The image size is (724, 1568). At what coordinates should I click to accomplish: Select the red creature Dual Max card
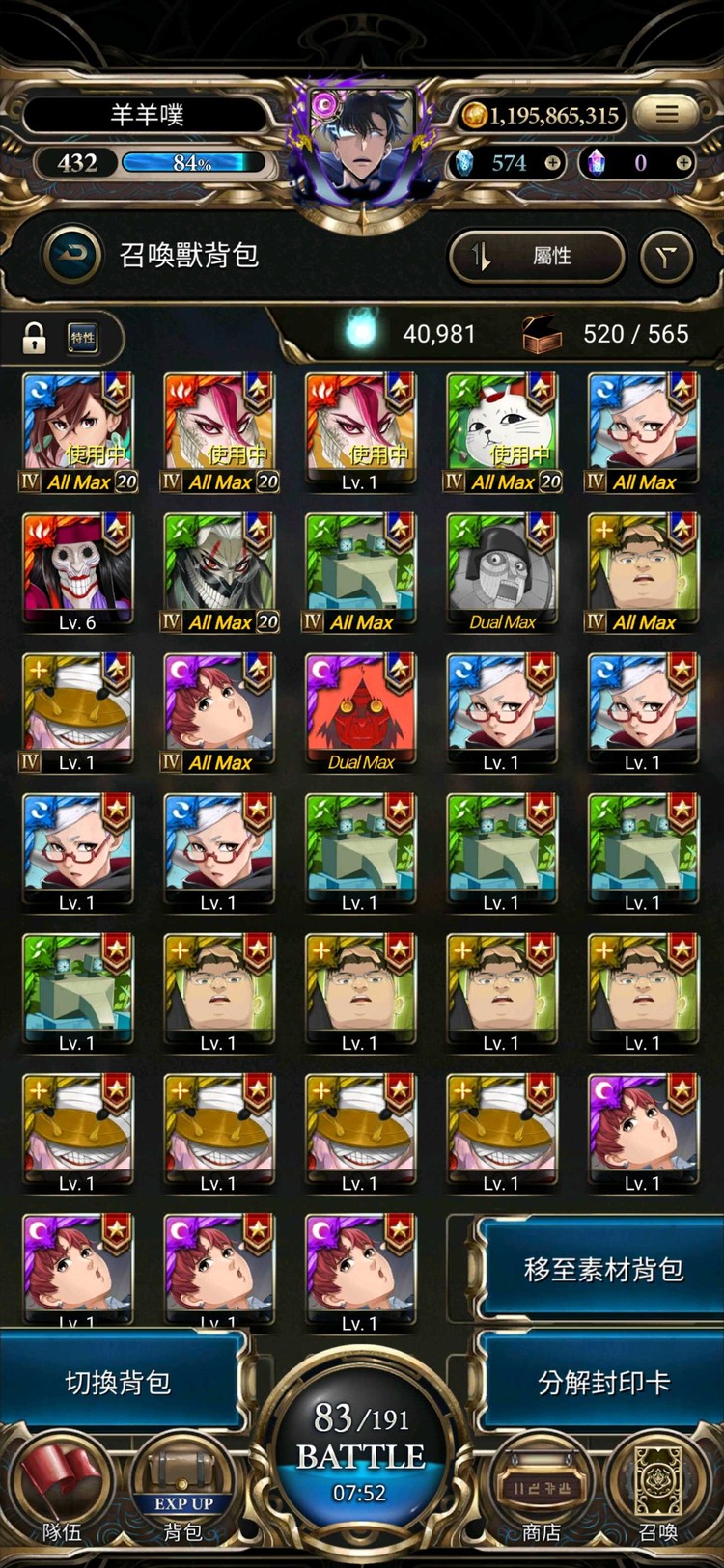360,711
